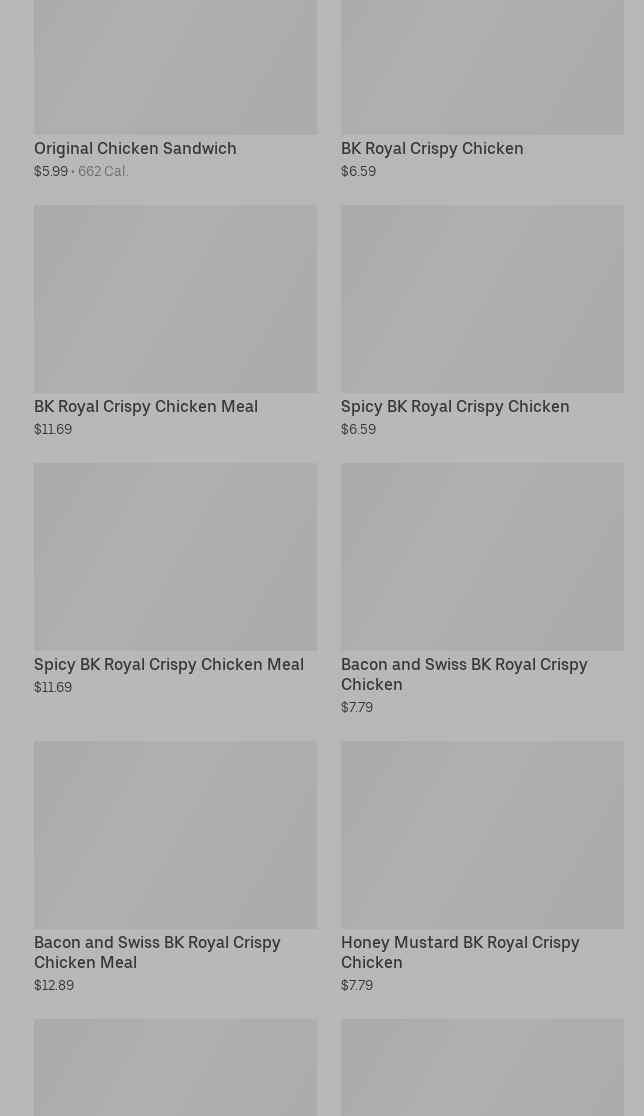
Task: Open the Original Chicken Sandwich item
Action: [135, 148]
